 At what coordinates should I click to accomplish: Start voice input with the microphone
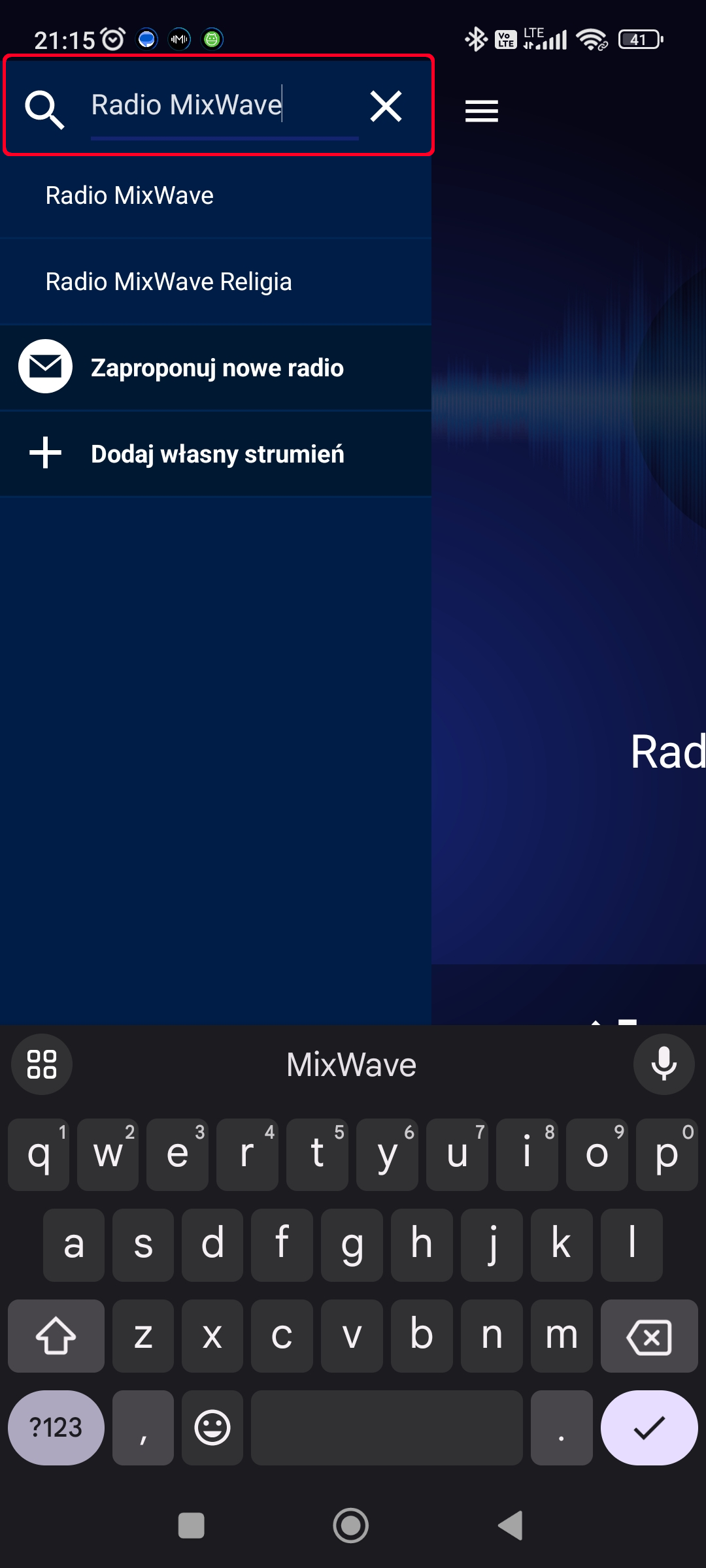(664, 1064)
